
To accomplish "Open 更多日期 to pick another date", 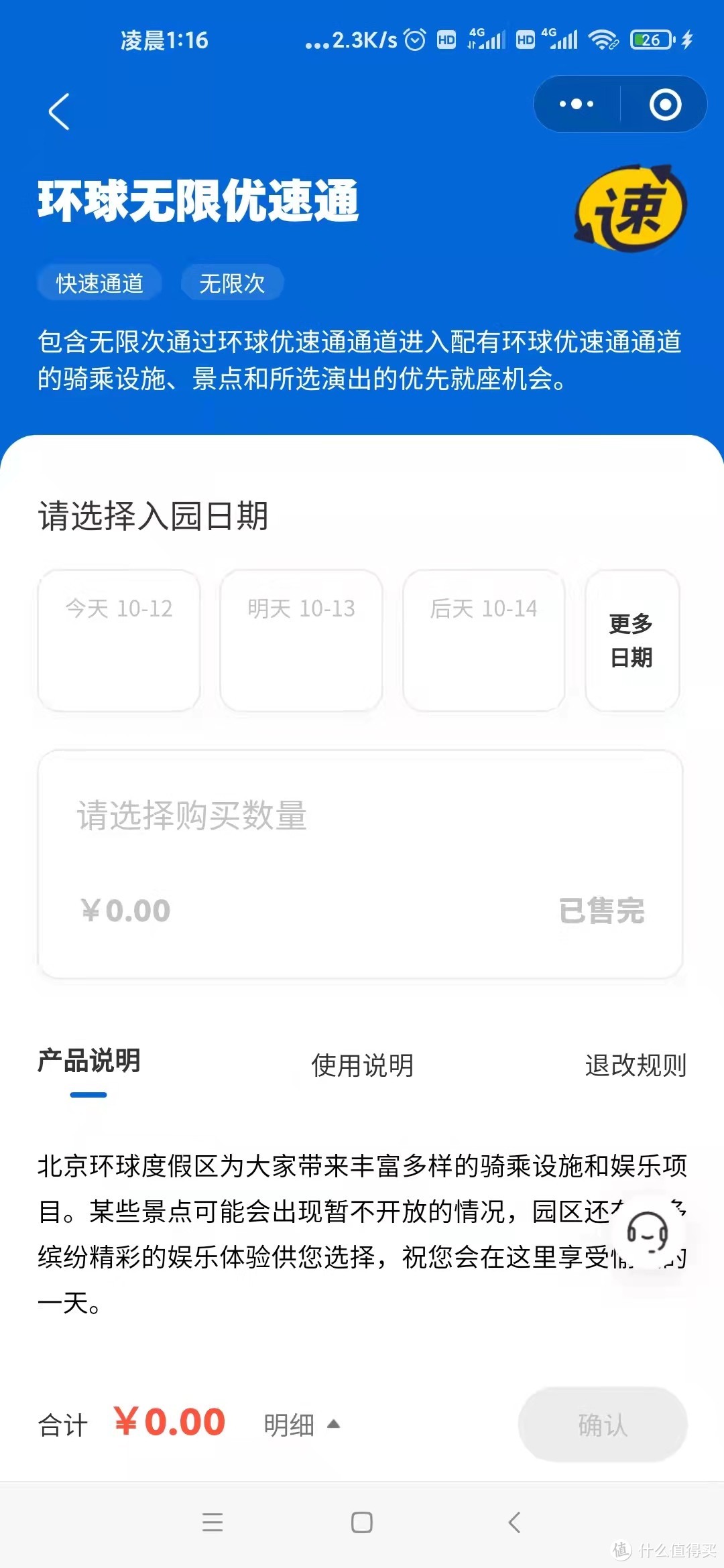I will [x=632, y=640].
